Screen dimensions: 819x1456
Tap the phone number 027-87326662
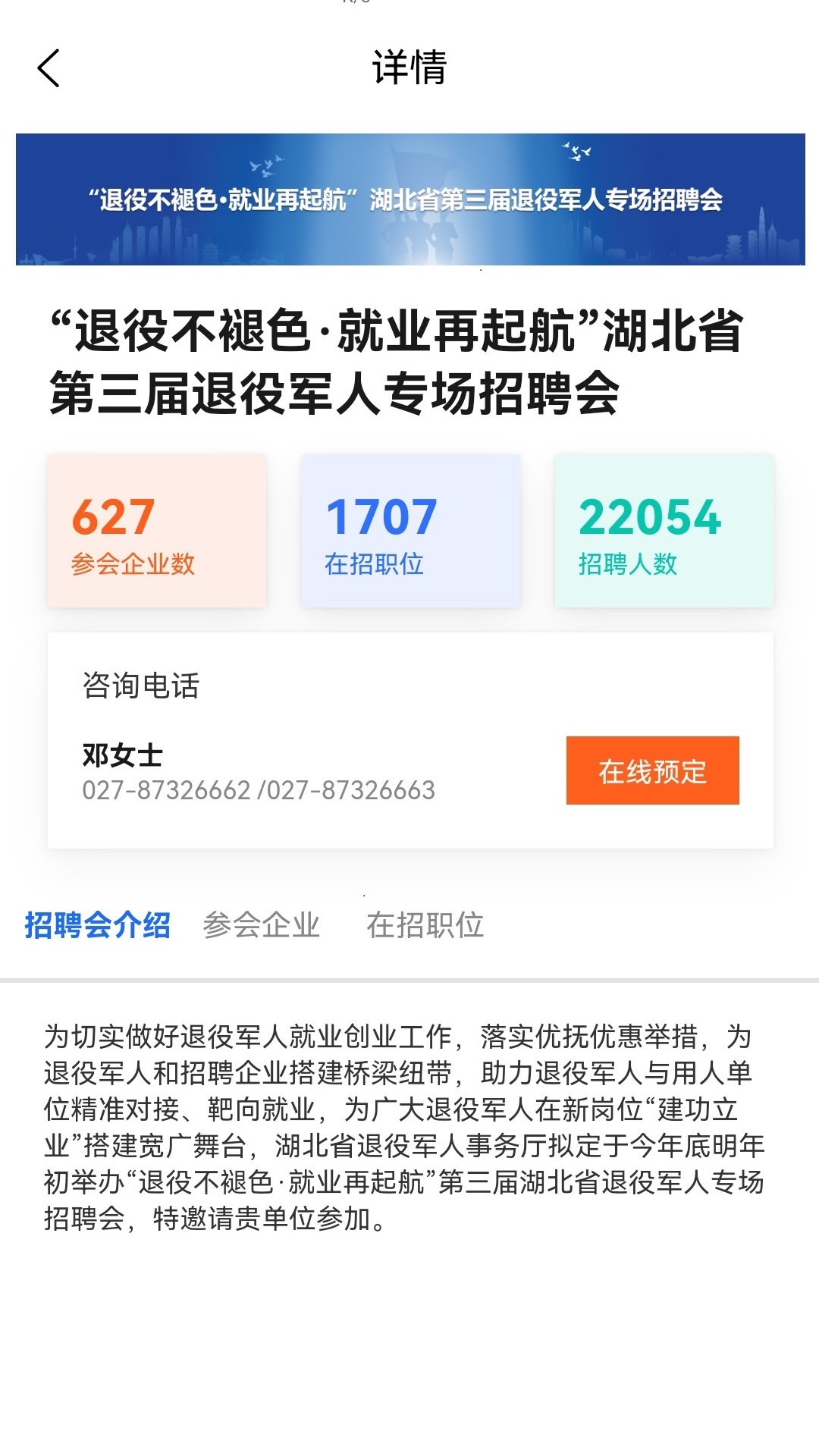click(167, 792)
